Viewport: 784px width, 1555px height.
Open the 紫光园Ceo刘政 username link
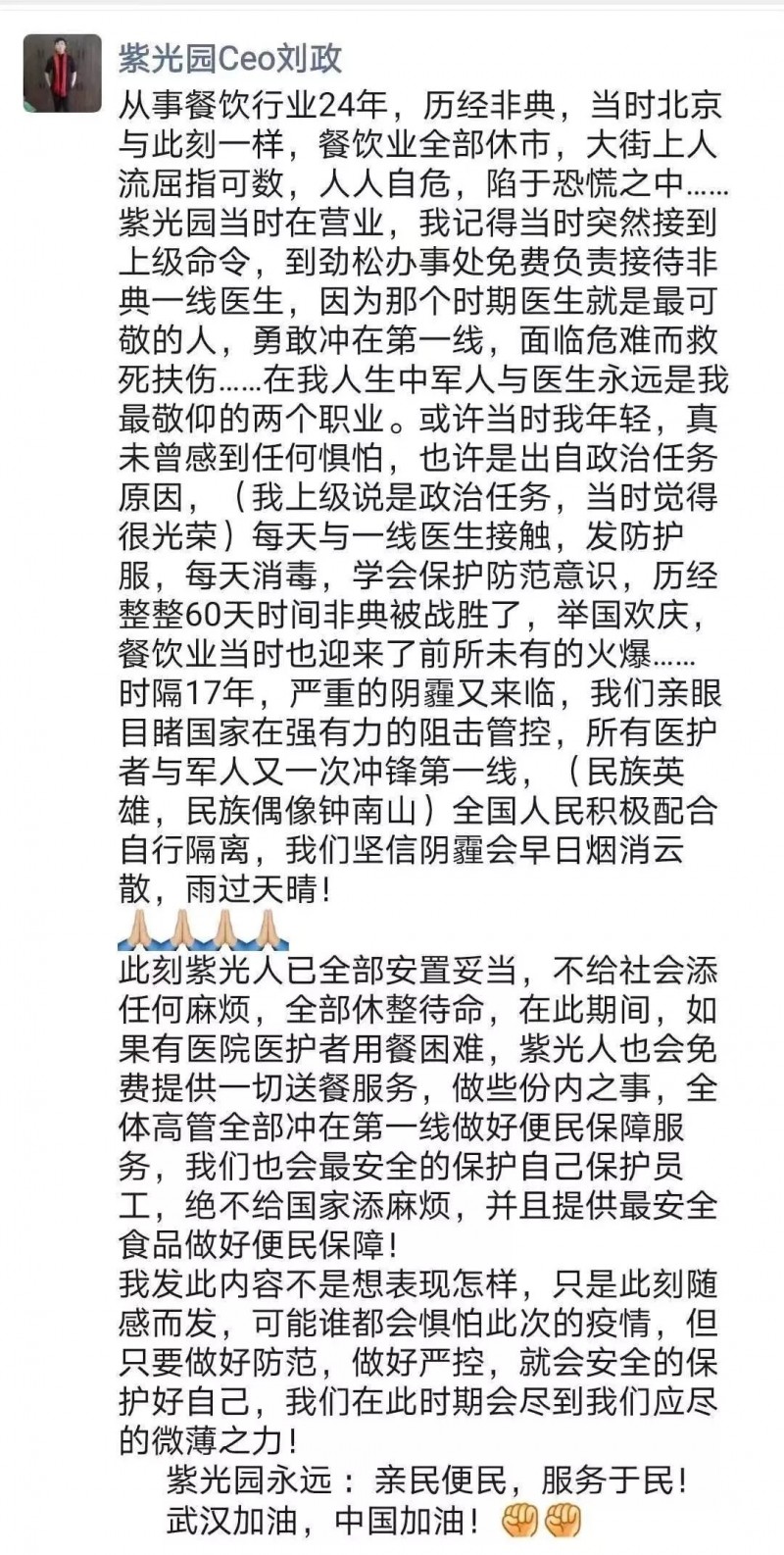click(229, 59)
